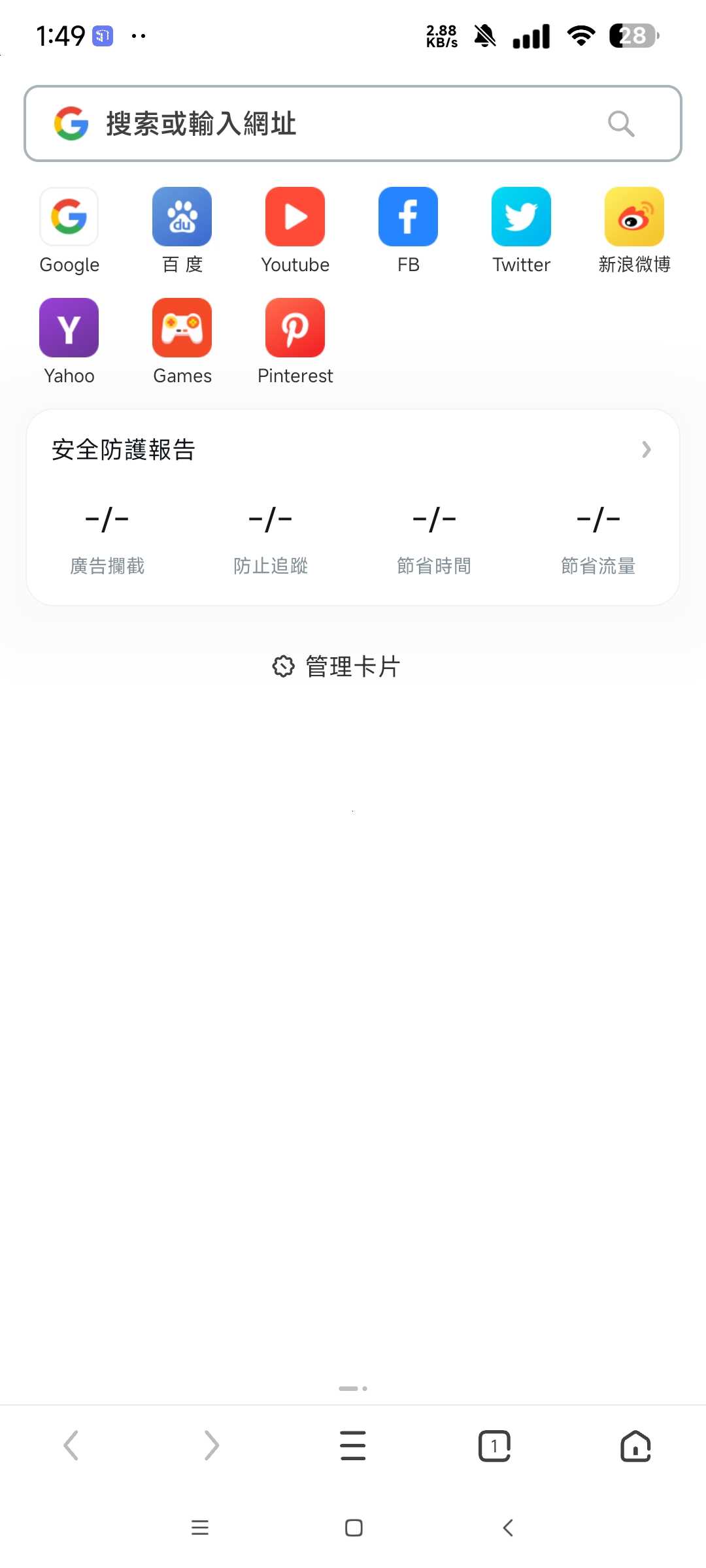Tap the search magnifier icon
Viewport: 706px width, 1568px height.
[x=620, y=123]
